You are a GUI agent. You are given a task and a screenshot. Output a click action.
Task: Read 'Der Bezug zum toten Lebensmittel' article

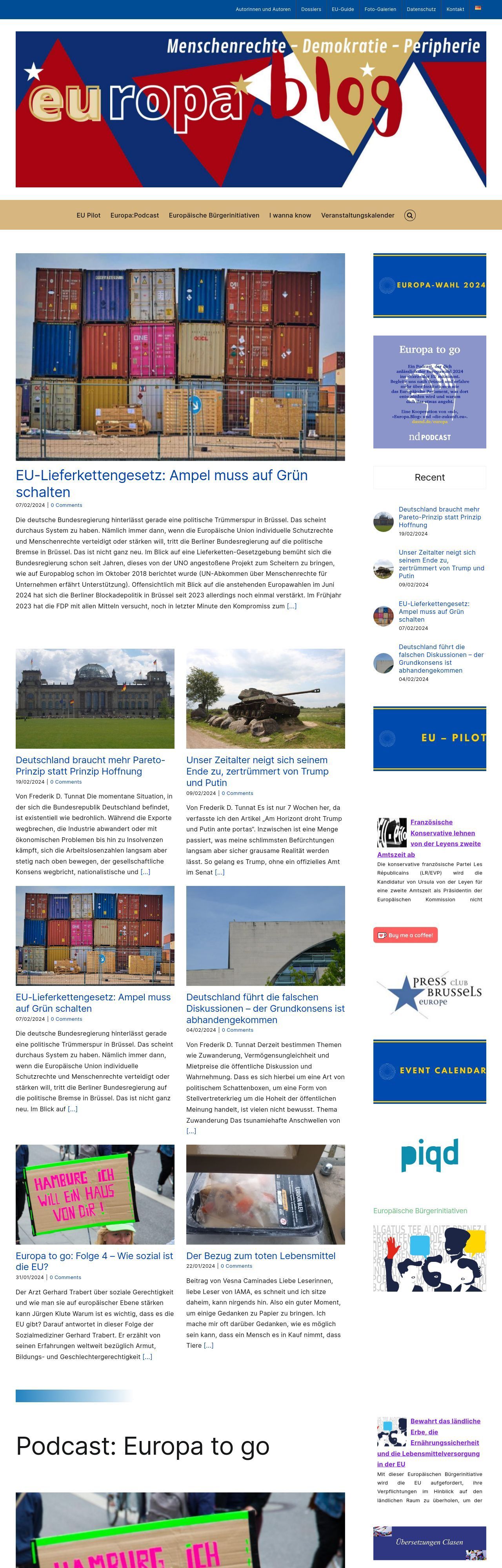261,1256
